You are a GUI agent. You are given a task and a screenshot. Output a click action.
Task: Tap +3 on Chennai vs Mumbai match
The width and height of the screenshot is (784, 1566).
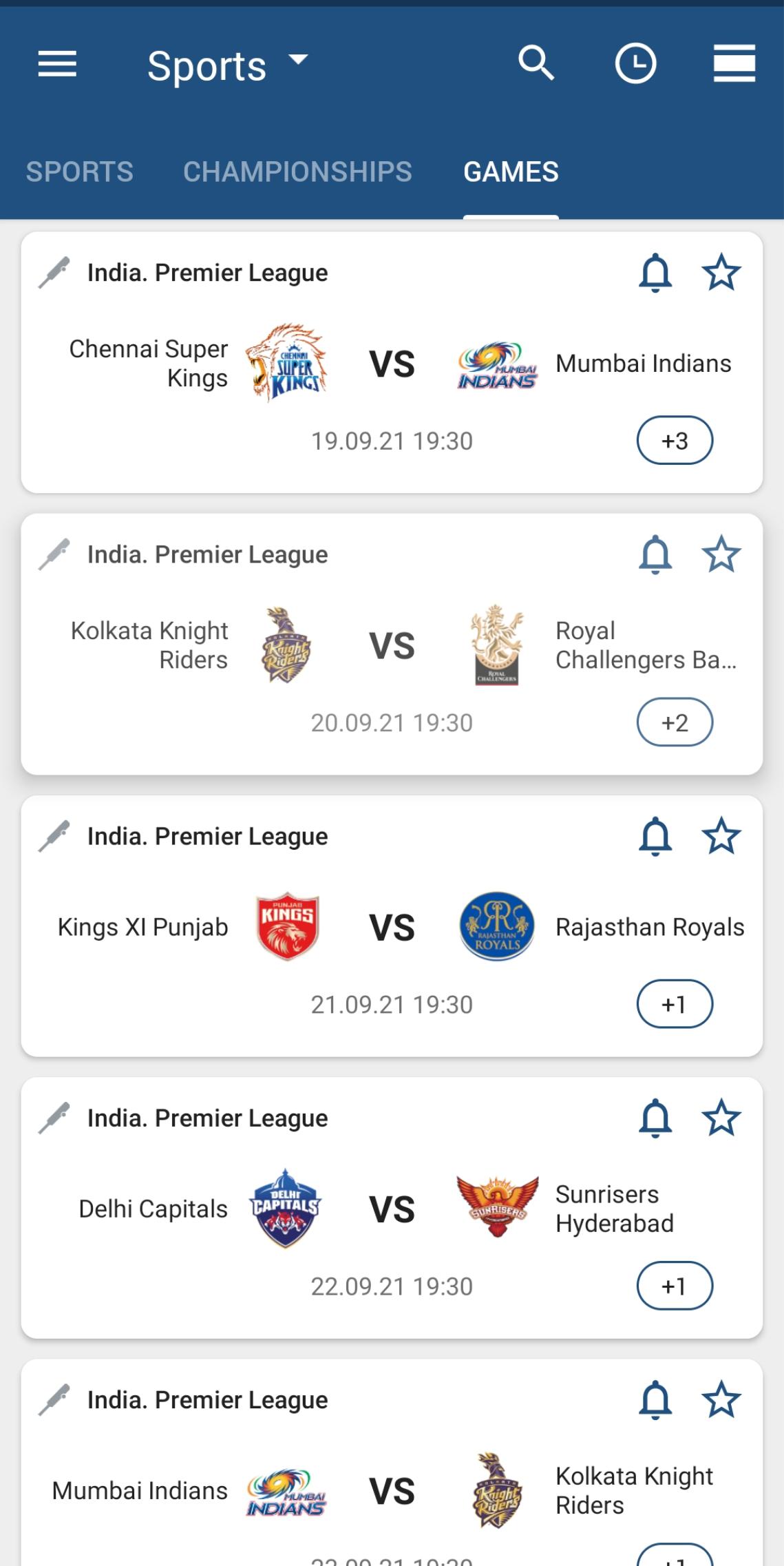(x=675, y=441)
